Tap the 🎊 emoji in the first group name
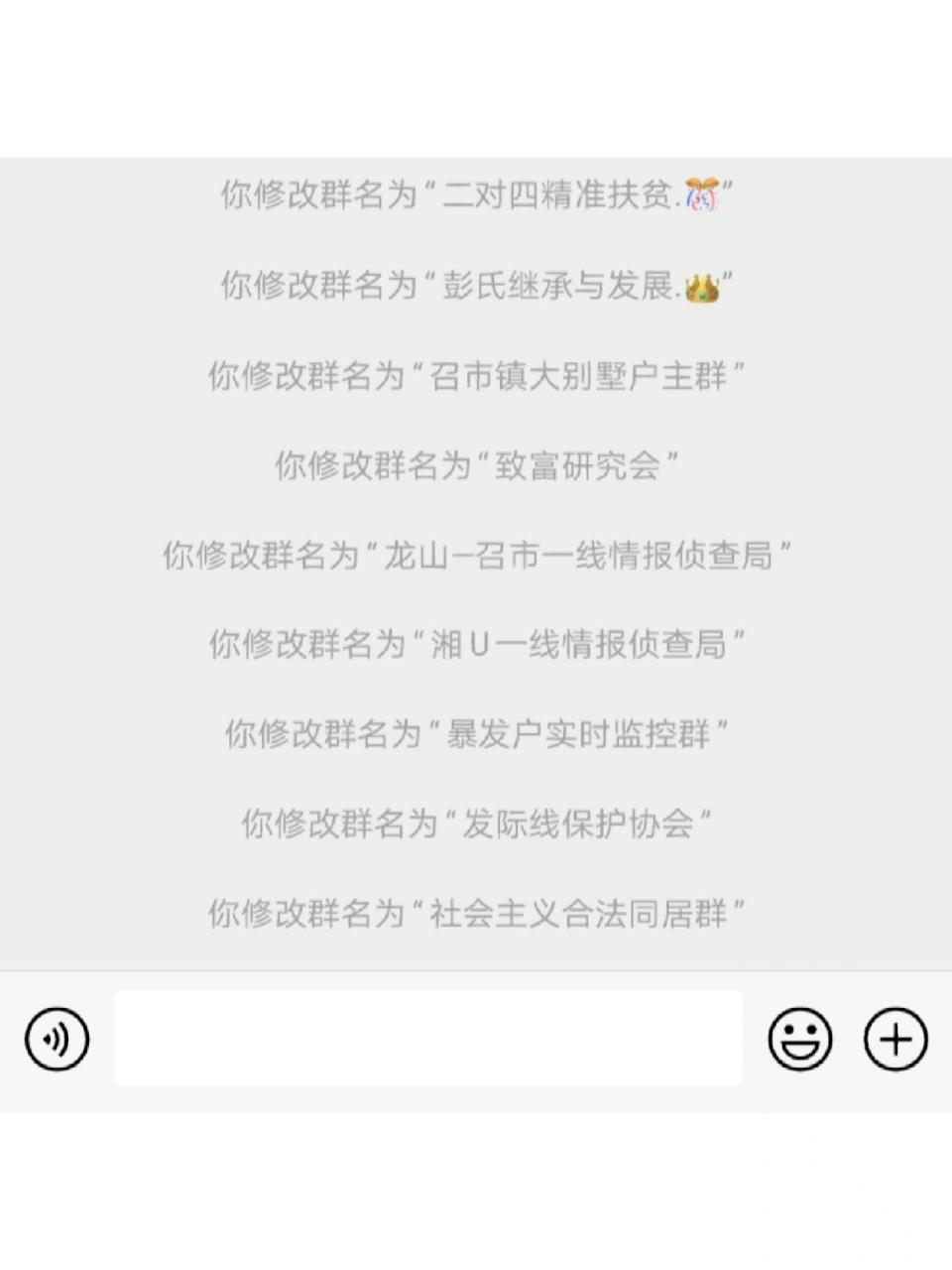 (x=704, y=196)
